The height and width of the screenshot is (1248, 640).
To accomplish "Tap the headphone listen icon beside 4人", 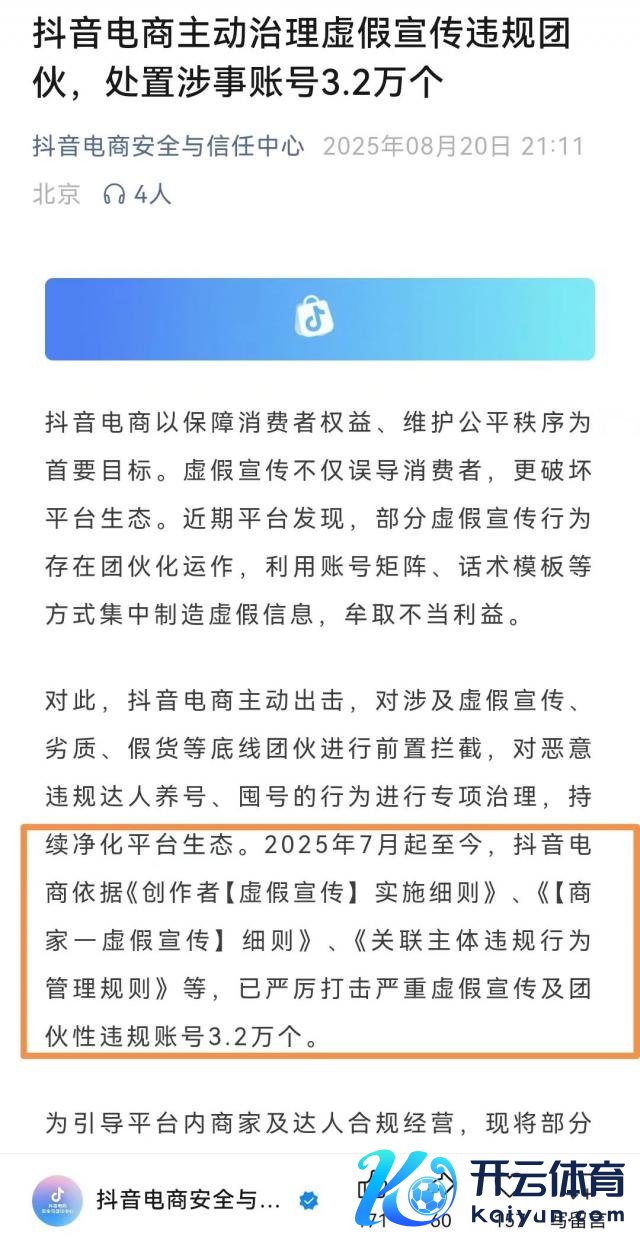I will coord(113,194).
